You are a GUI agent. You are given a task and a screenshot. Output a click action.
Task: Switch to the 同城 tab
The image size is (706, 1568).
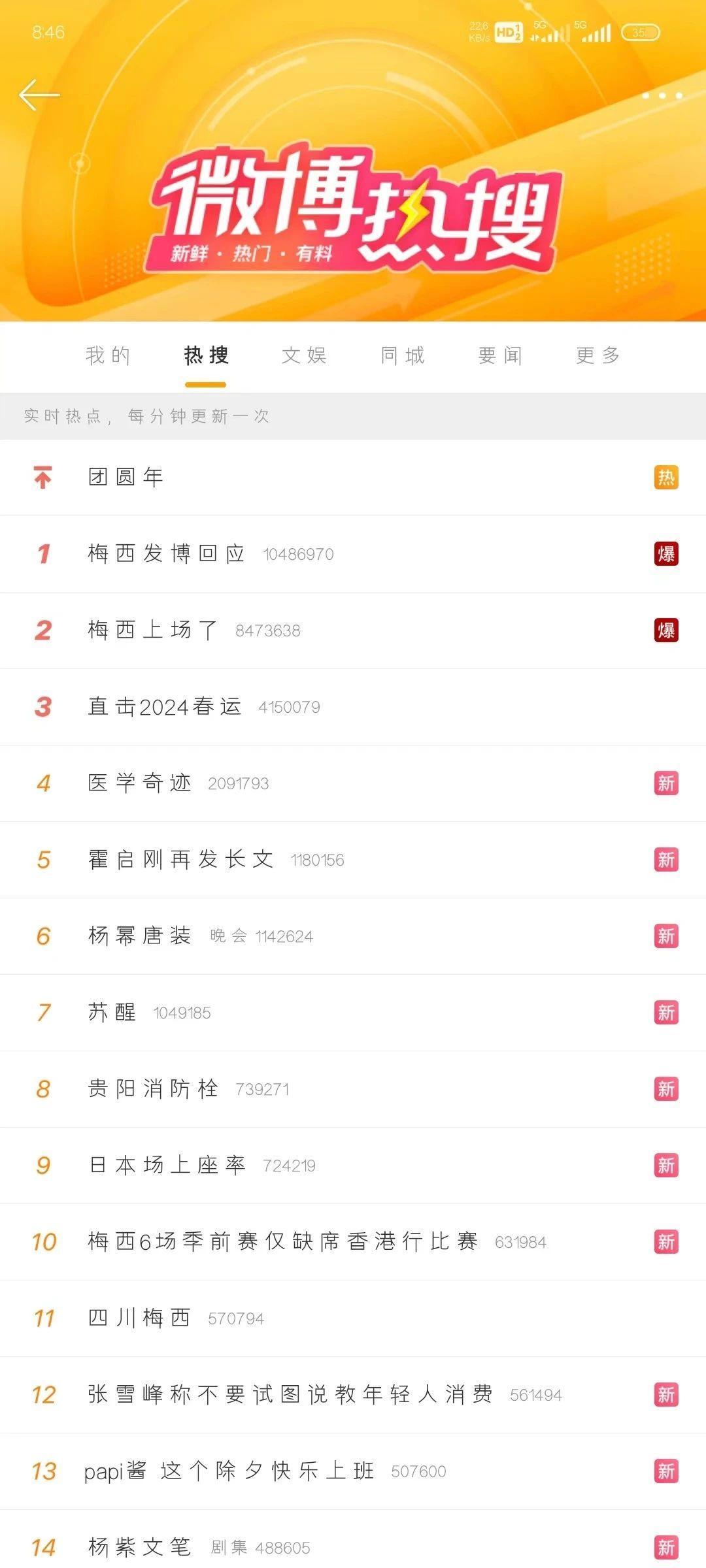click(403, 355)
